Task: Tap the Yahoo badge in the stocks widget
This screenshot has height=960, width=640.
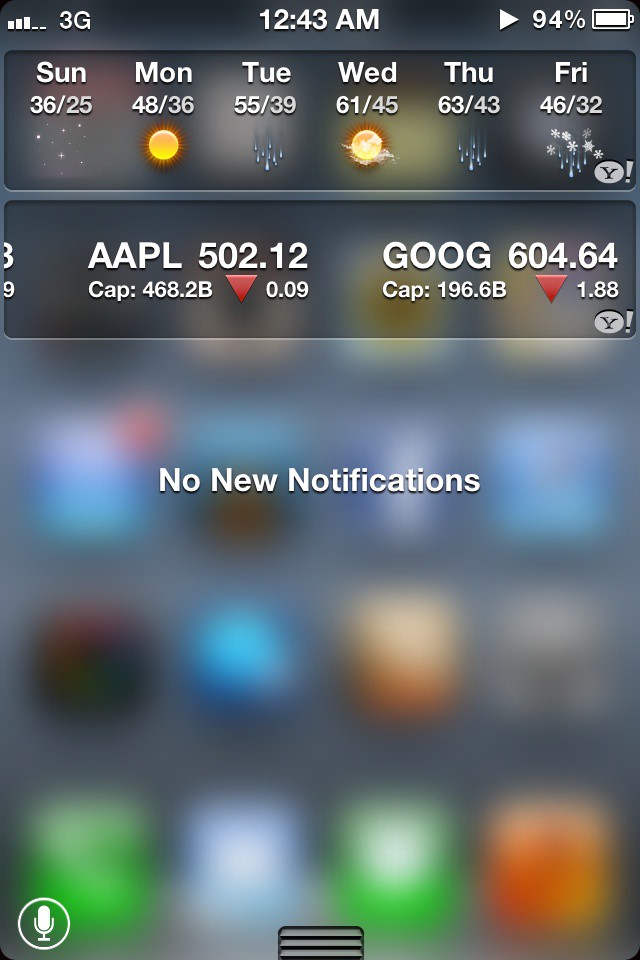Action: (x=612, y=321)
